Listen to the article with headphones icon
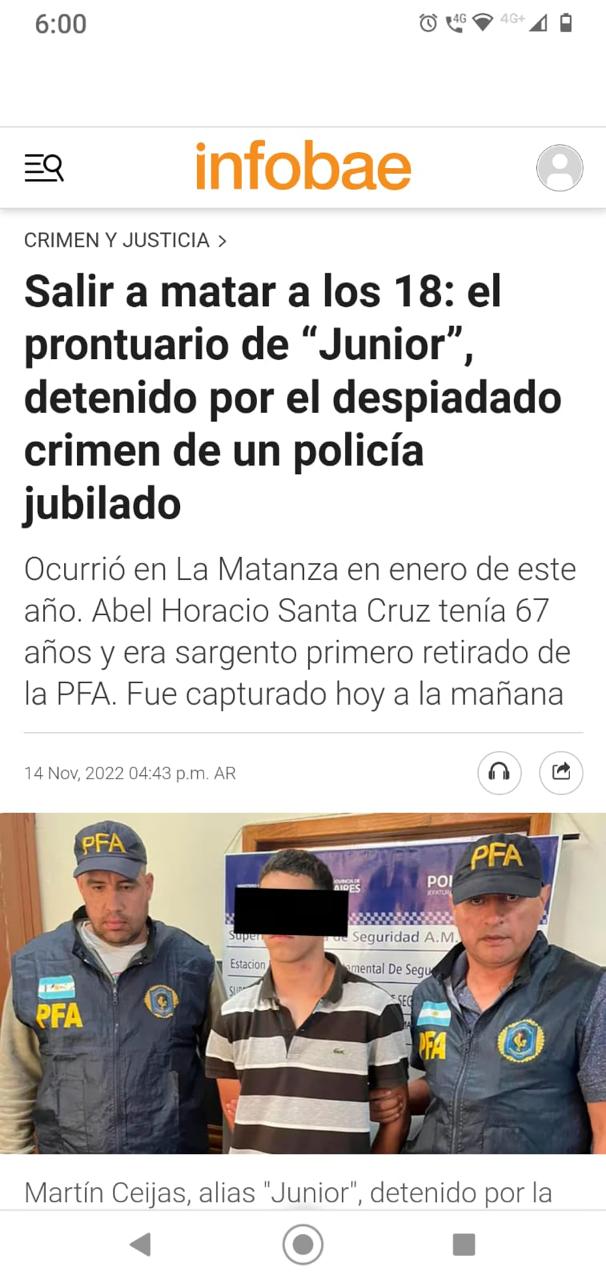Viewport: 606px width, 1280px height. 499,773
